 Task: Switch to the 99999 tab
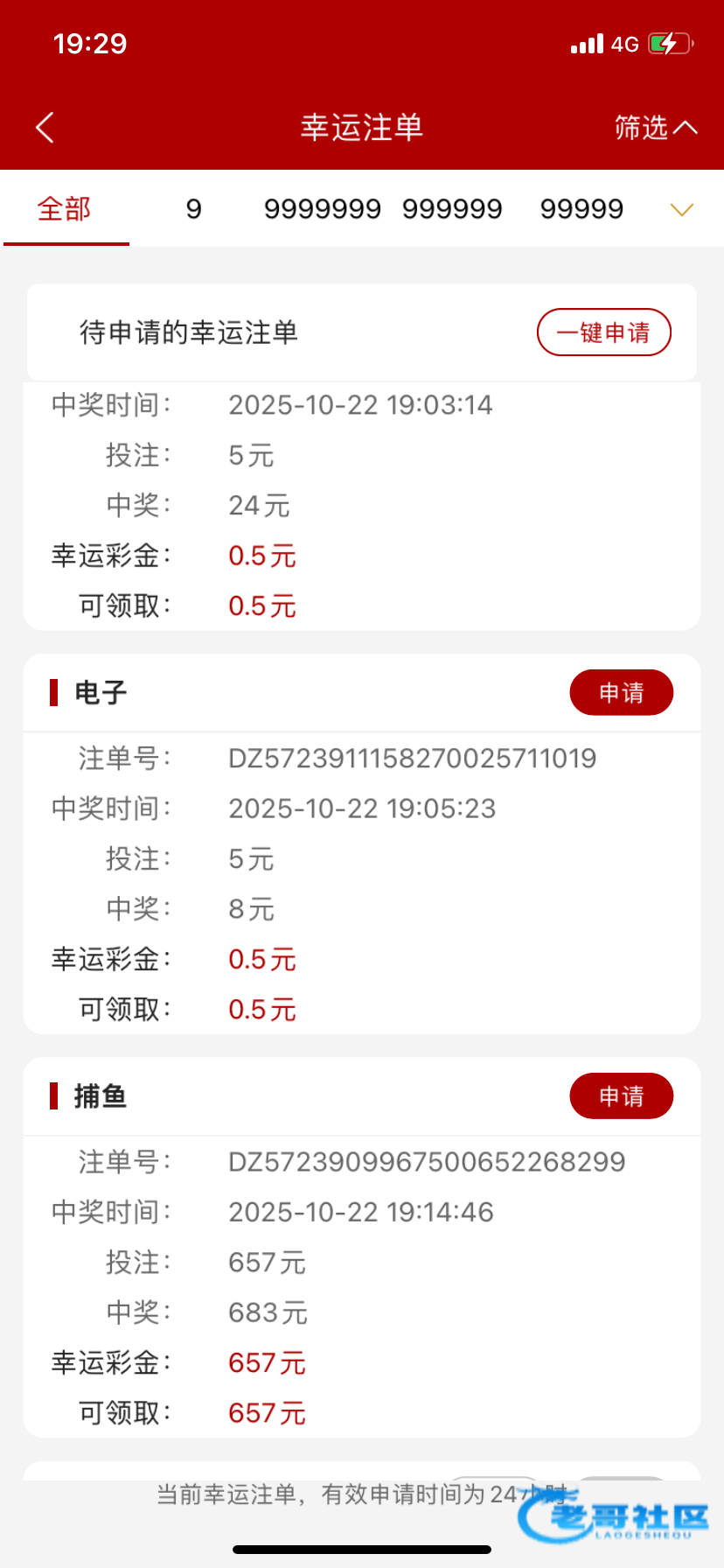[x=581, y=209]
